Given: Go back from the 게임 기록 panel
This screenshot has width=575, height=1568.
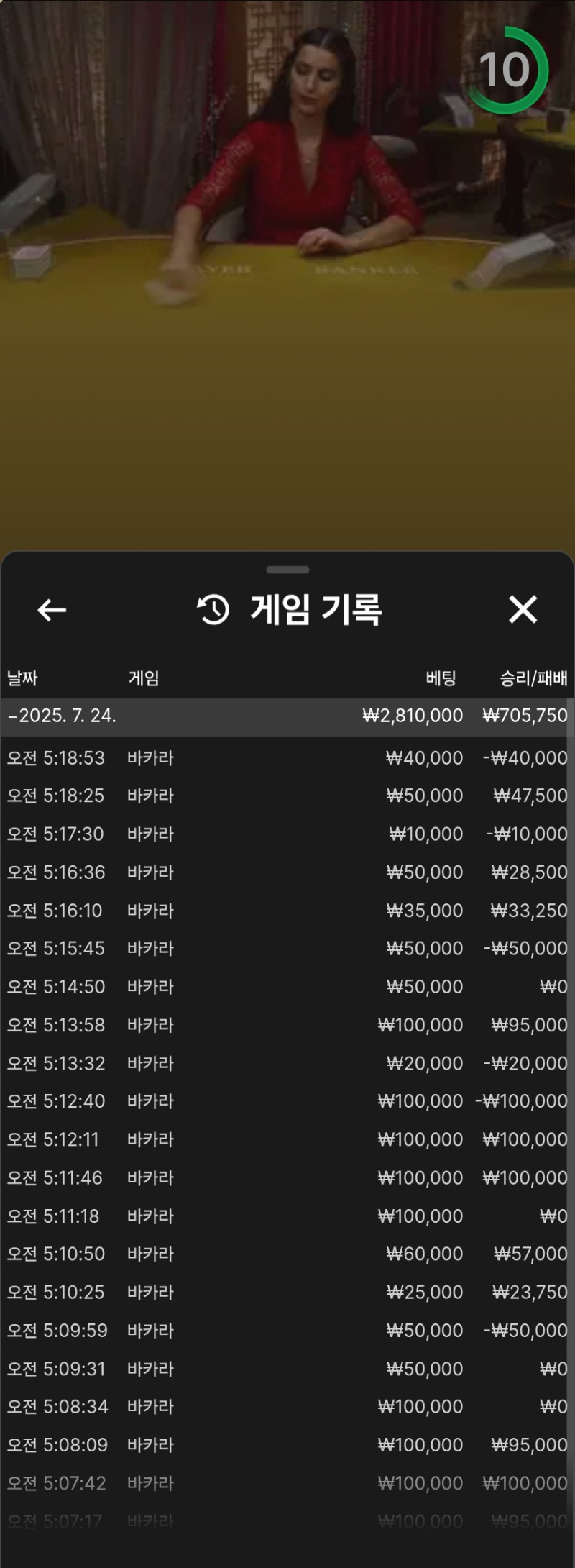Looking at the screenshot, I should point(51,610).
